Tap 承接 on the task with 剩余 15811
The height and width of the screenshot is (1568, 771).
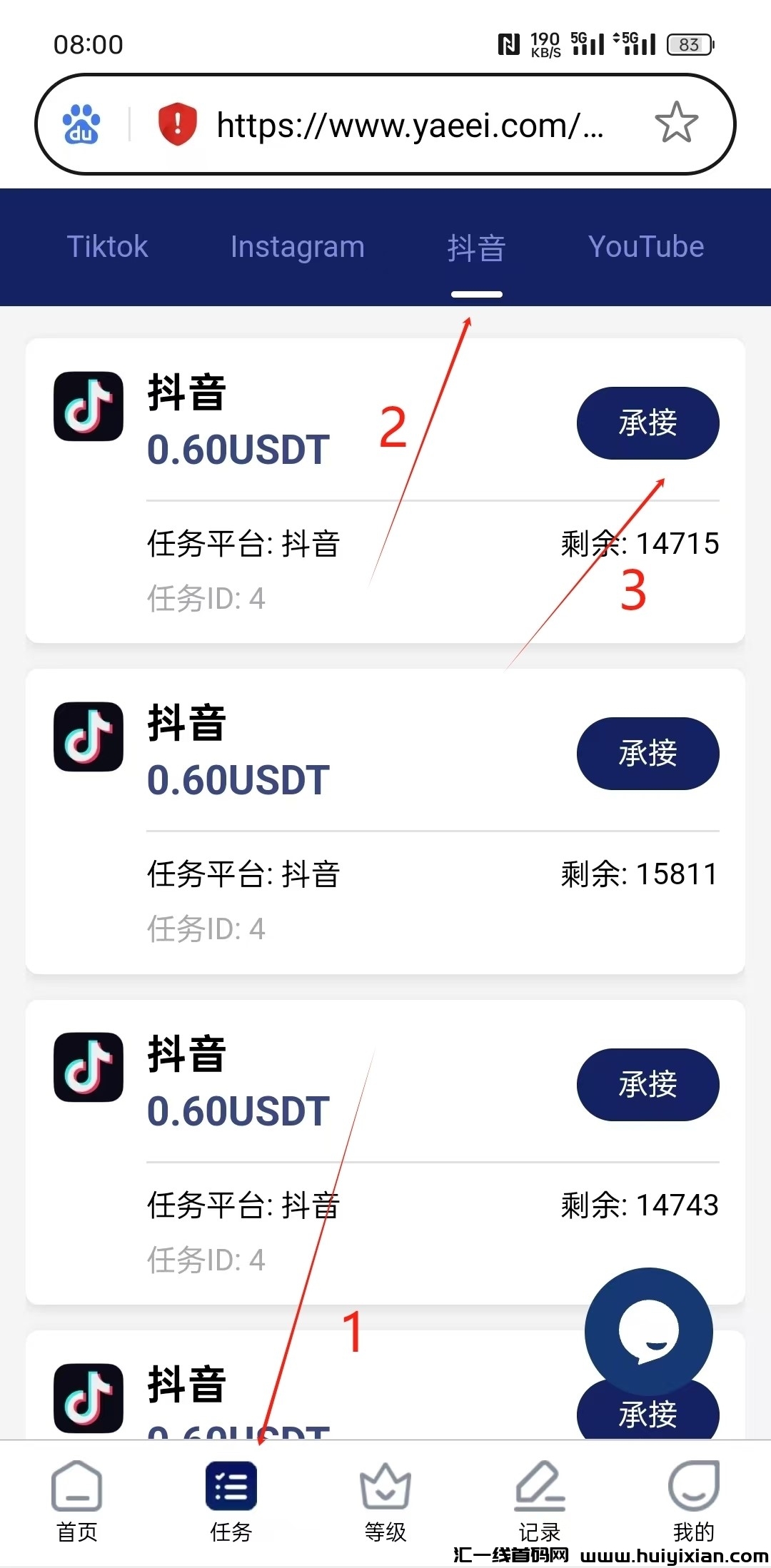coord(647,754)
